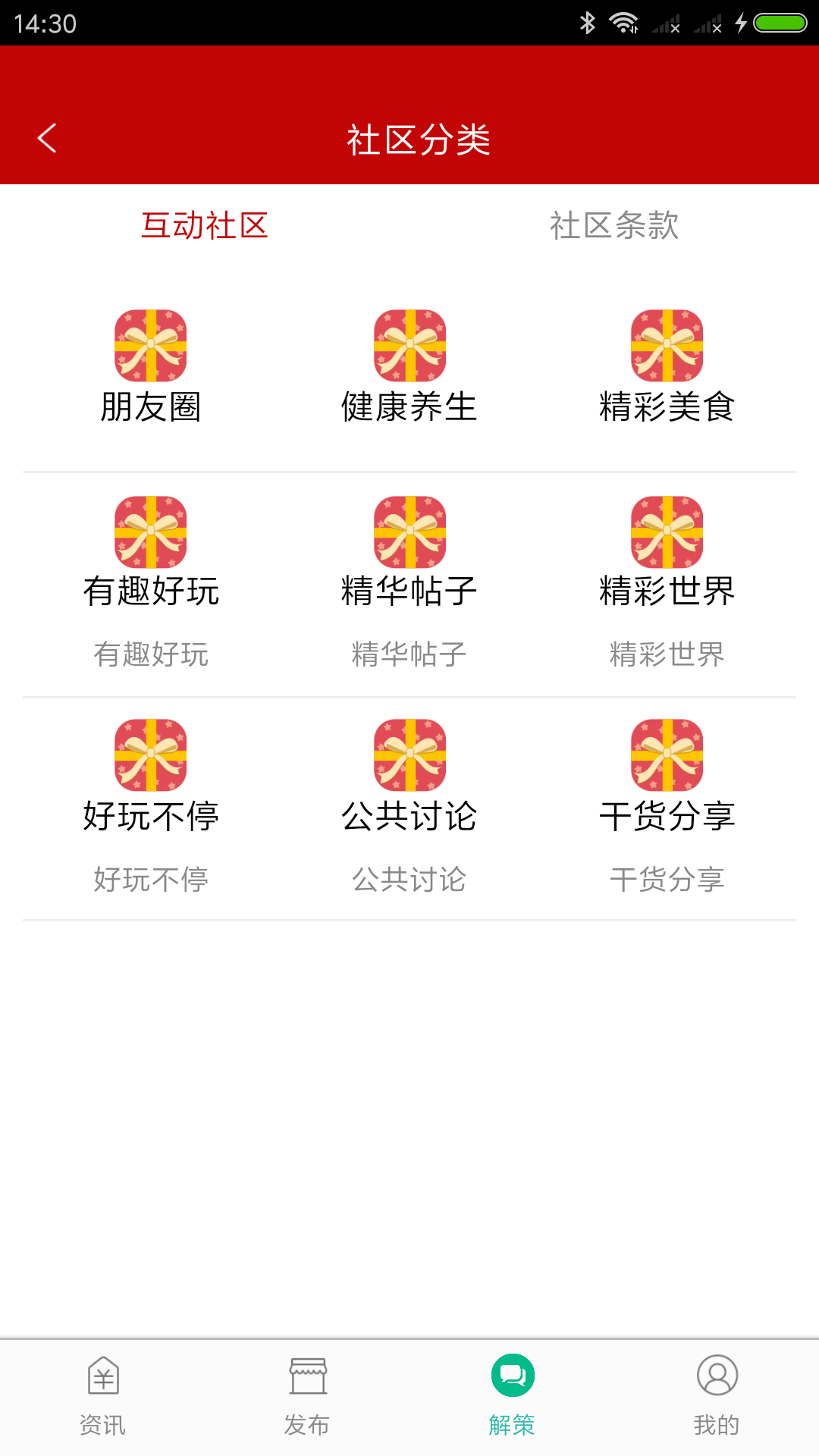Viewport: 819px width, 1456px height.
Task: Switch to the 互动社区 tab
Action: 205,226
